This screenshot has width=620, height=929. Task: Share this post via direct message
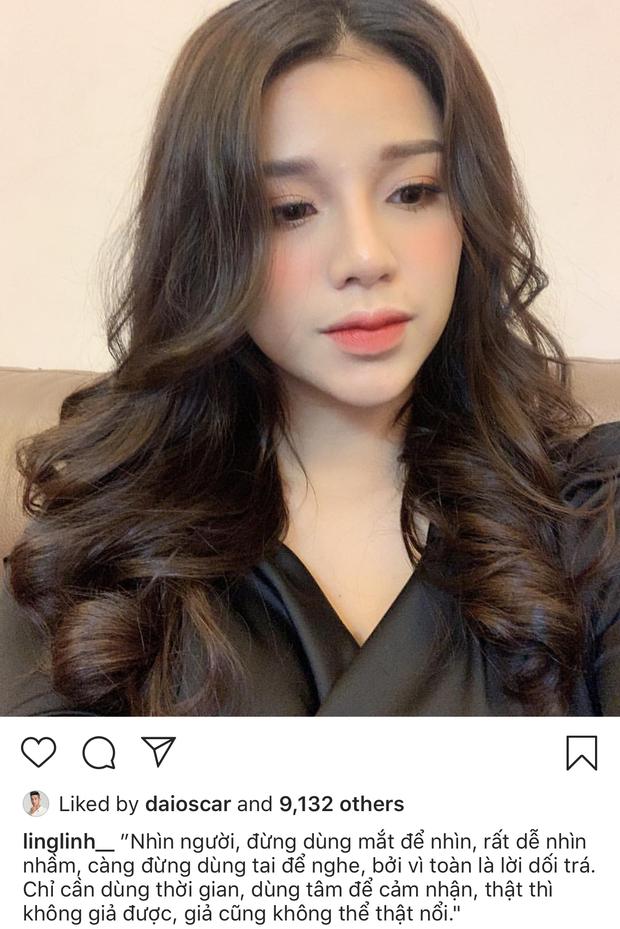tap(158, 751)
